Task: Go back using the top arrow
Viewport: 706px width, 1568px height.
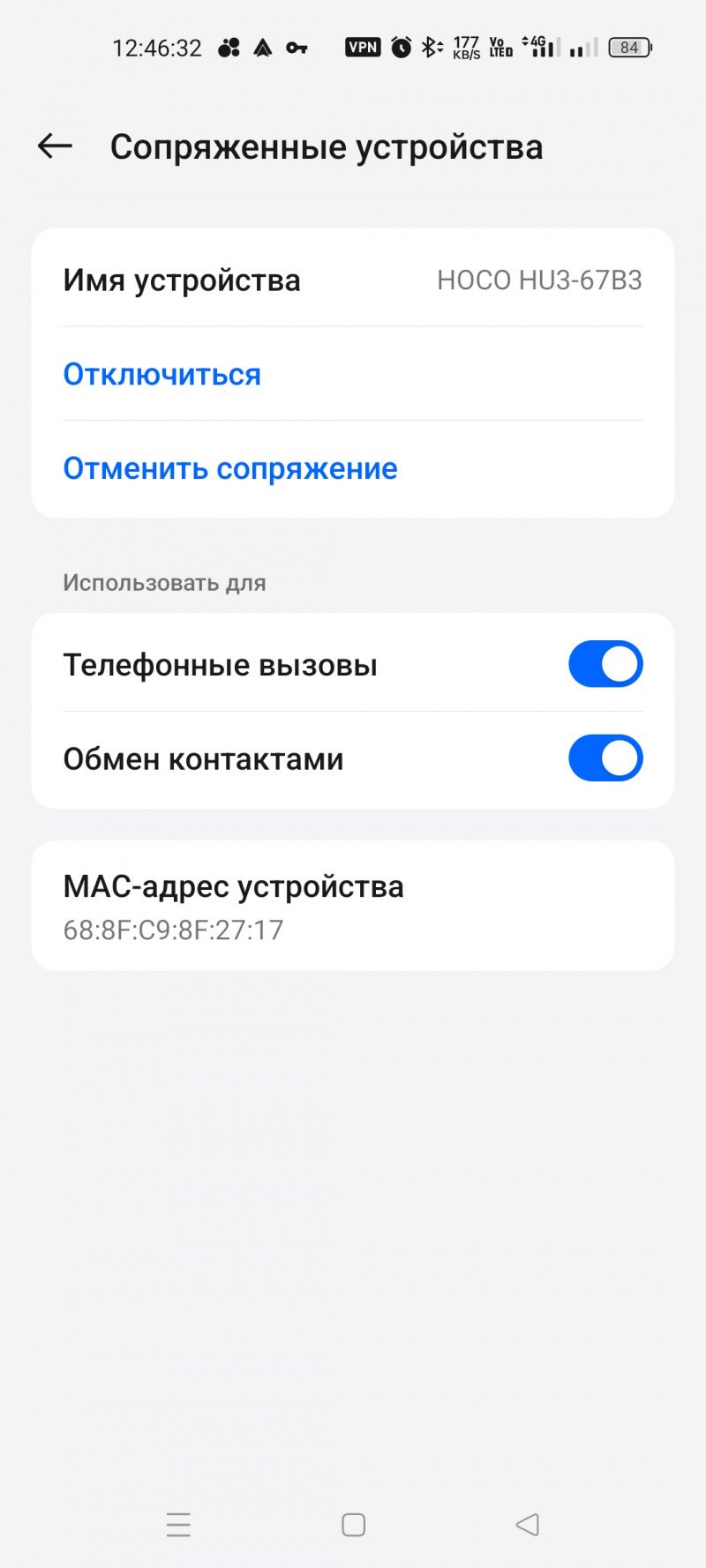Action: (x=55, y=146)
